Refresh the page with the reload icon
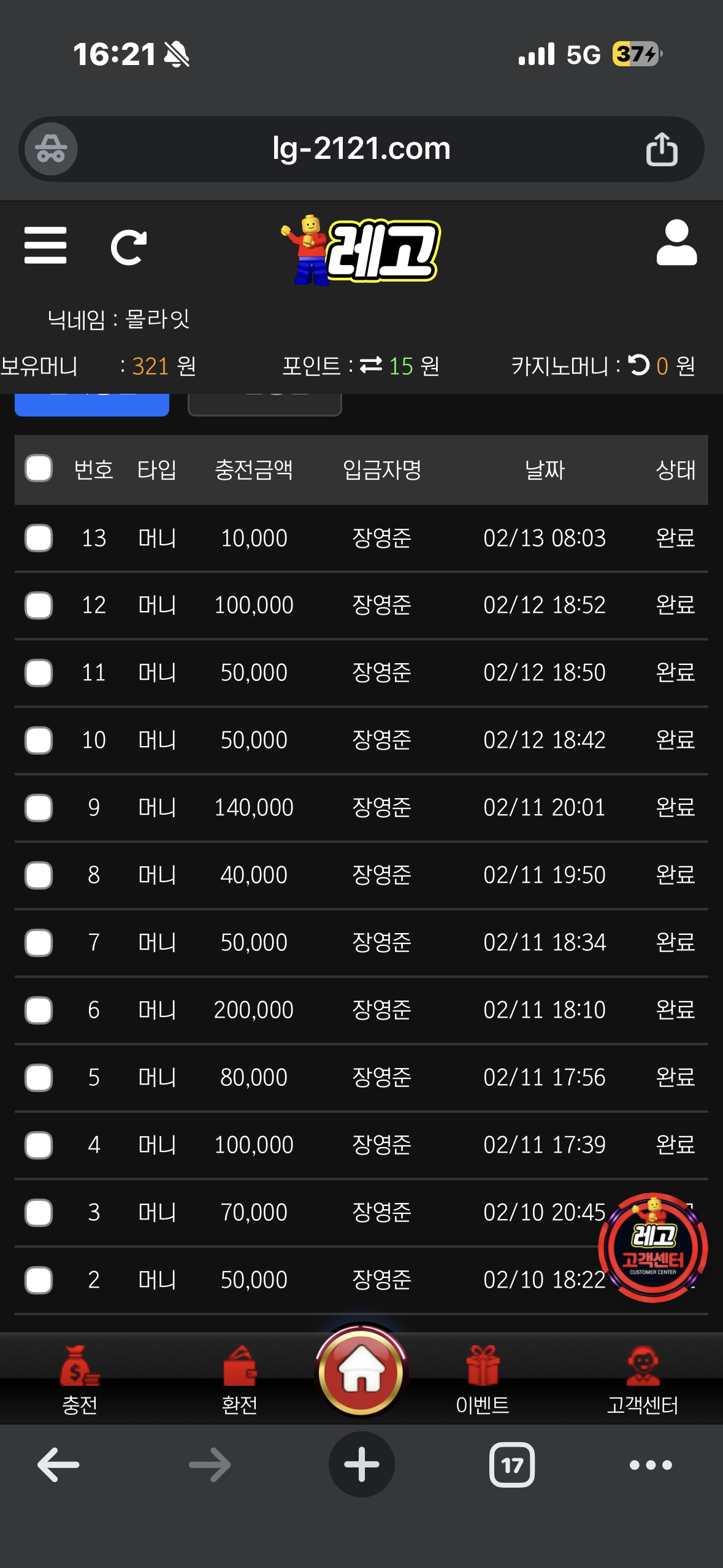Viewport: 723px width, 1568px height. [128, 247]
